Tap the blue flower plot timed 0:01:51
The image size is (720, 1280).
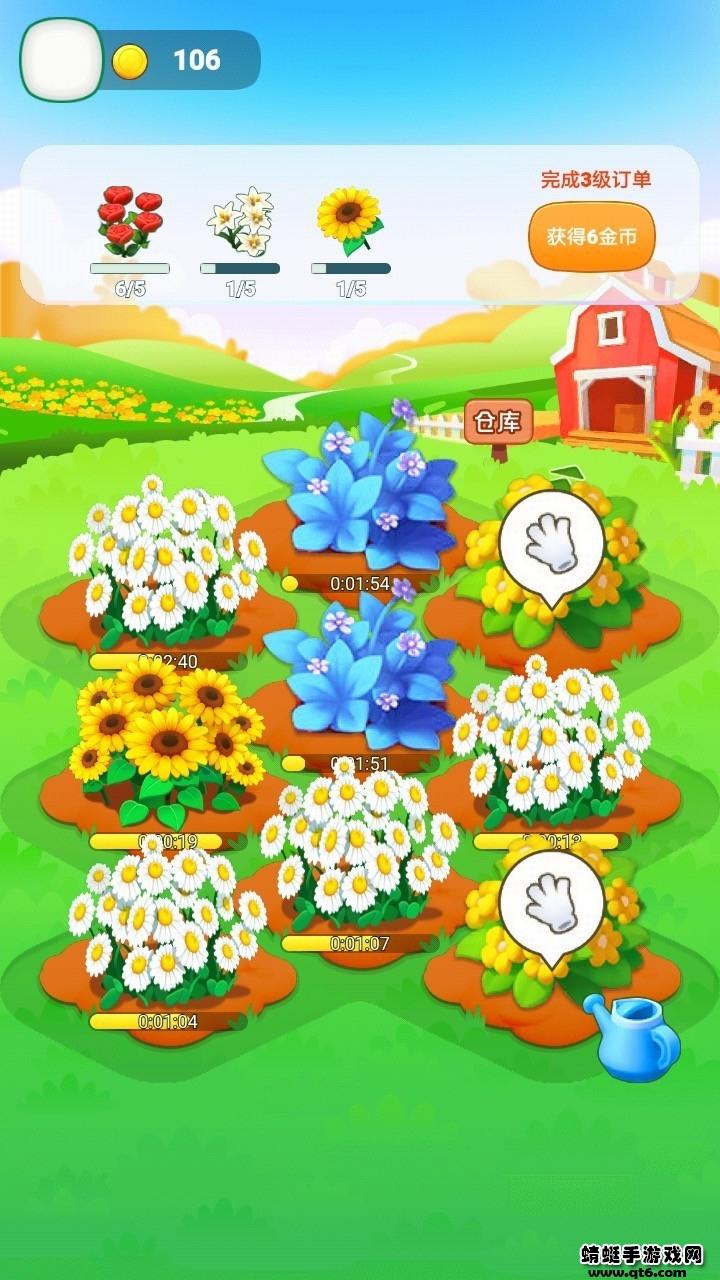(x=360, y=680)
